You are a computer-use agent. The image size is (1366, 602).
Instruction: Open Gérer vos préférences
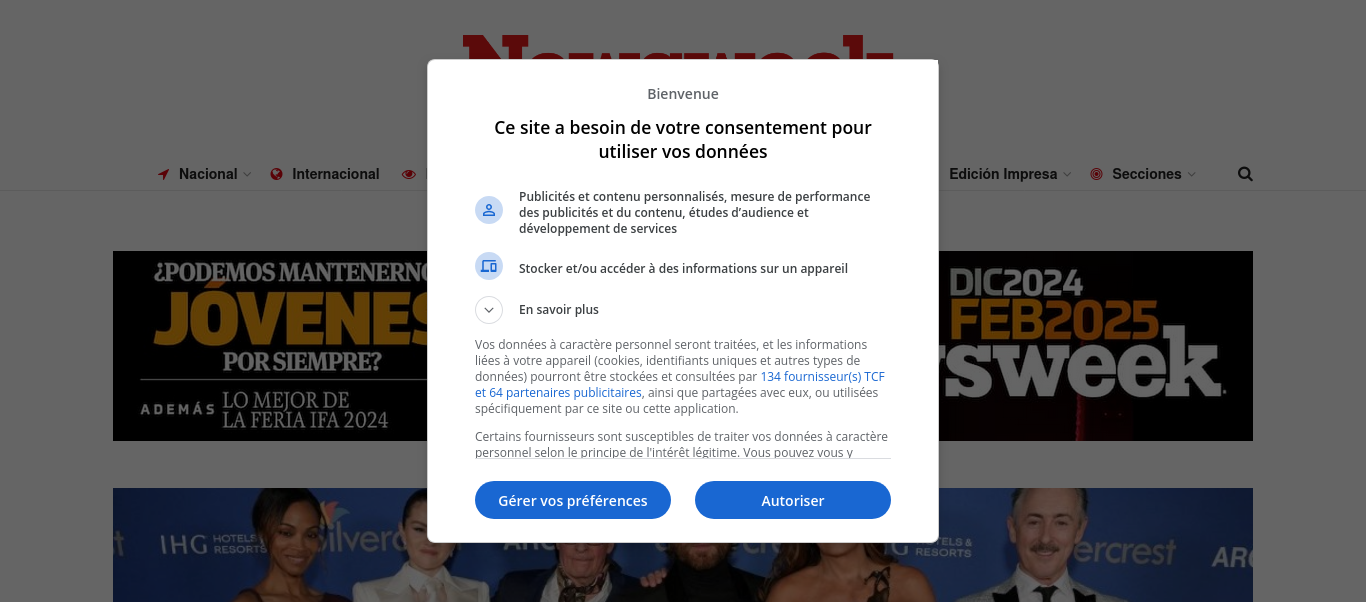(572, 500)
